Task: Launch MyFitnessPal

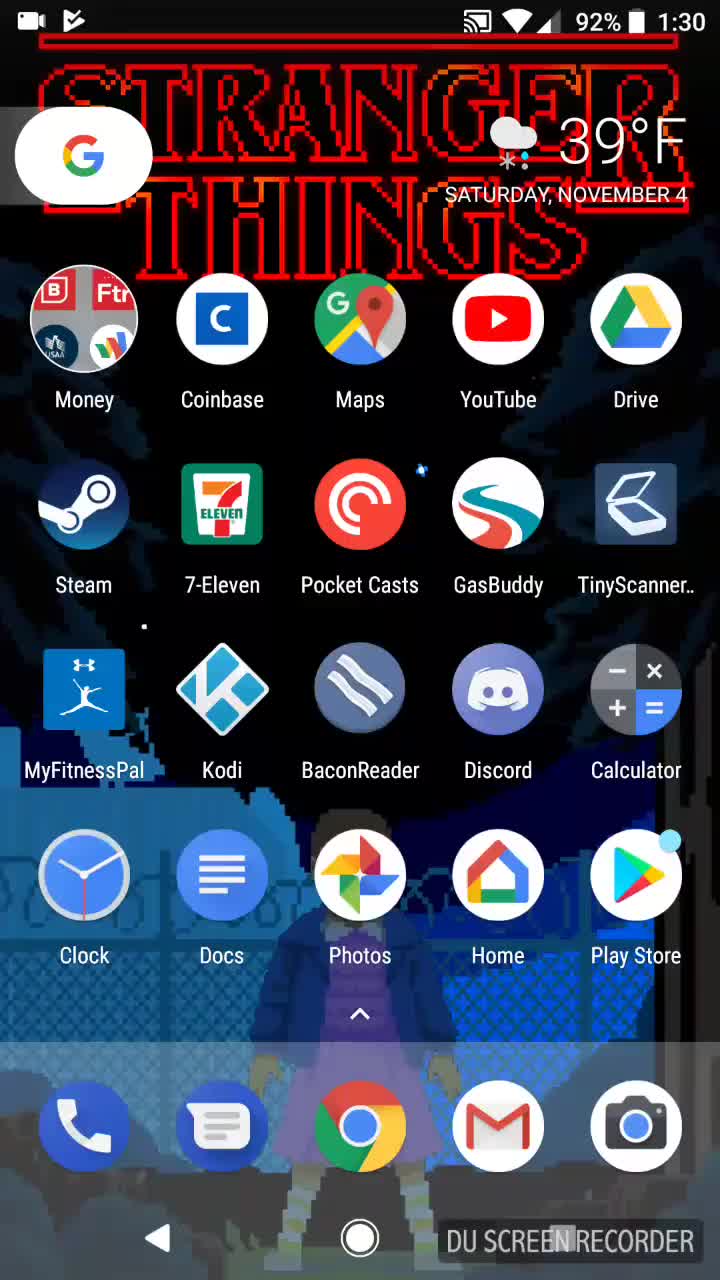Action: point(84,690)
